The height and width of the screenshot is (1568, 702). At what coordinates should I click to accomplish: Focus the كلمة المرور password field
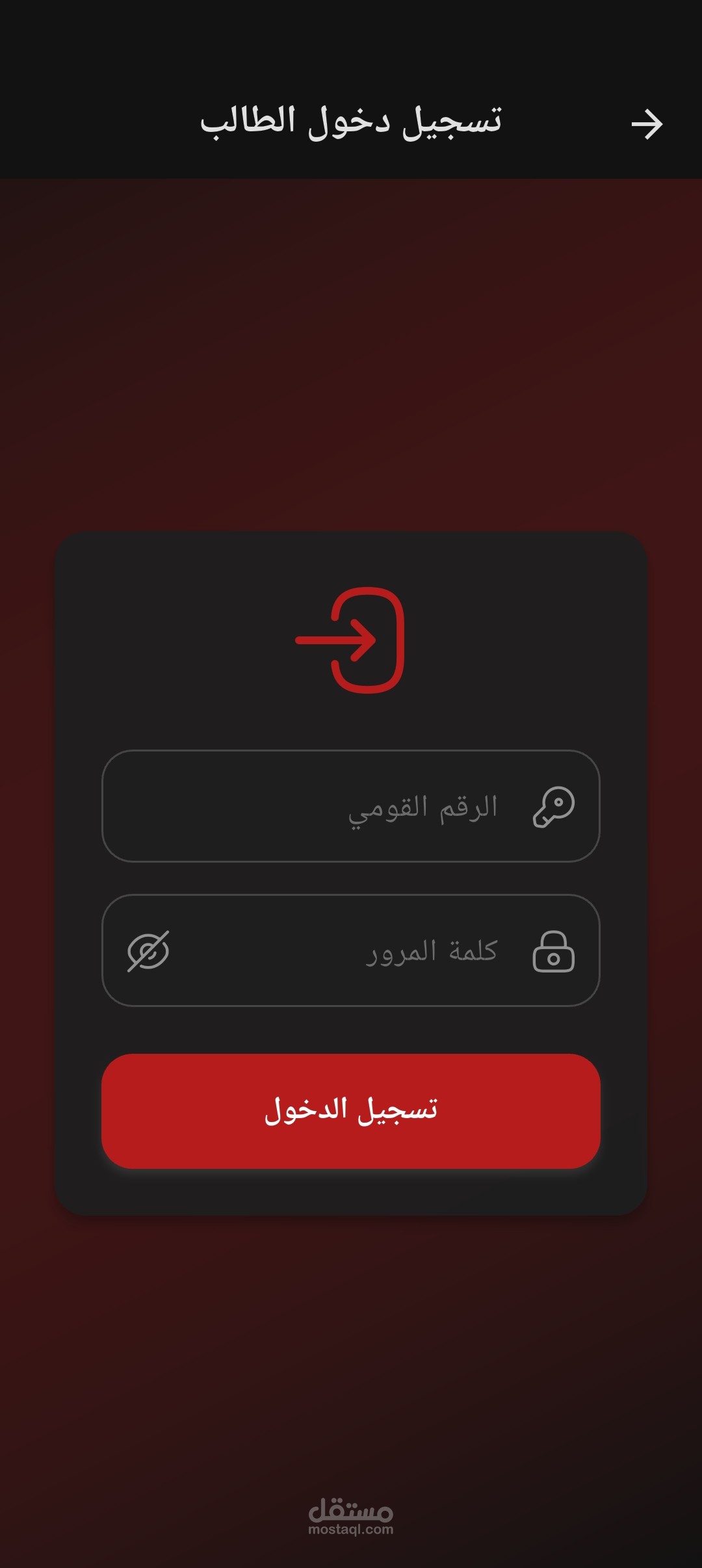[x=351, y=950]
